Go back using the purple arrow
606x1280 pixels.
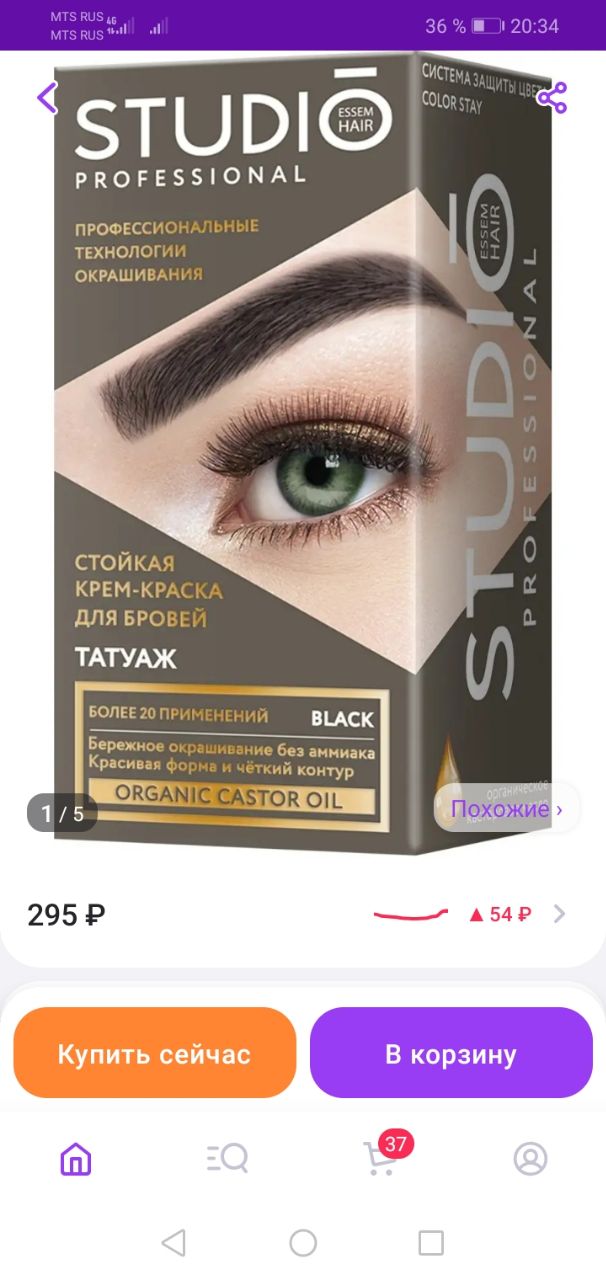point(47,97)
